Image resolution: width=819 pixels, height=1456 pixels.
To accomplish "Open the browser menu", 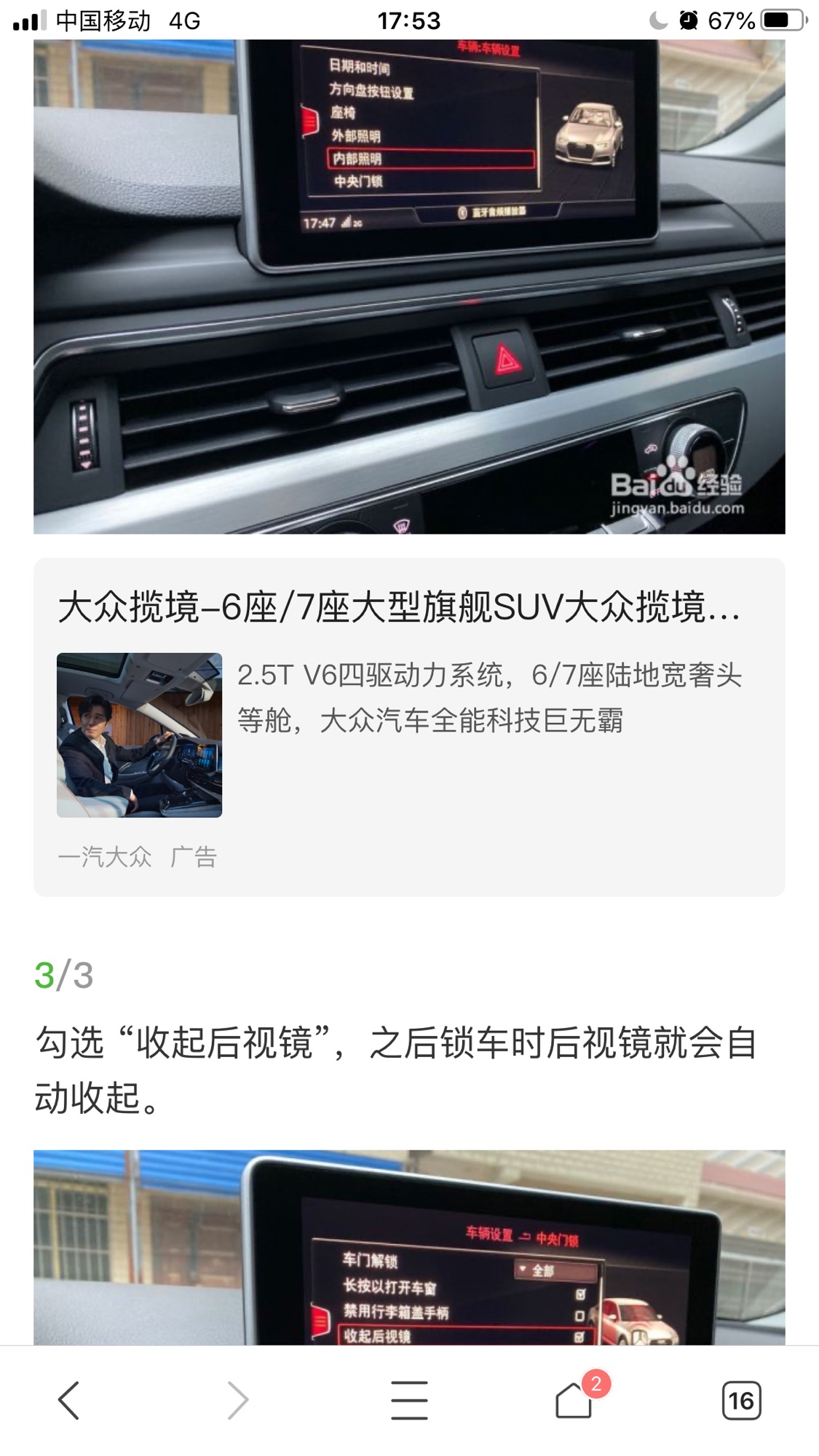I will [x=409, y=1400].
